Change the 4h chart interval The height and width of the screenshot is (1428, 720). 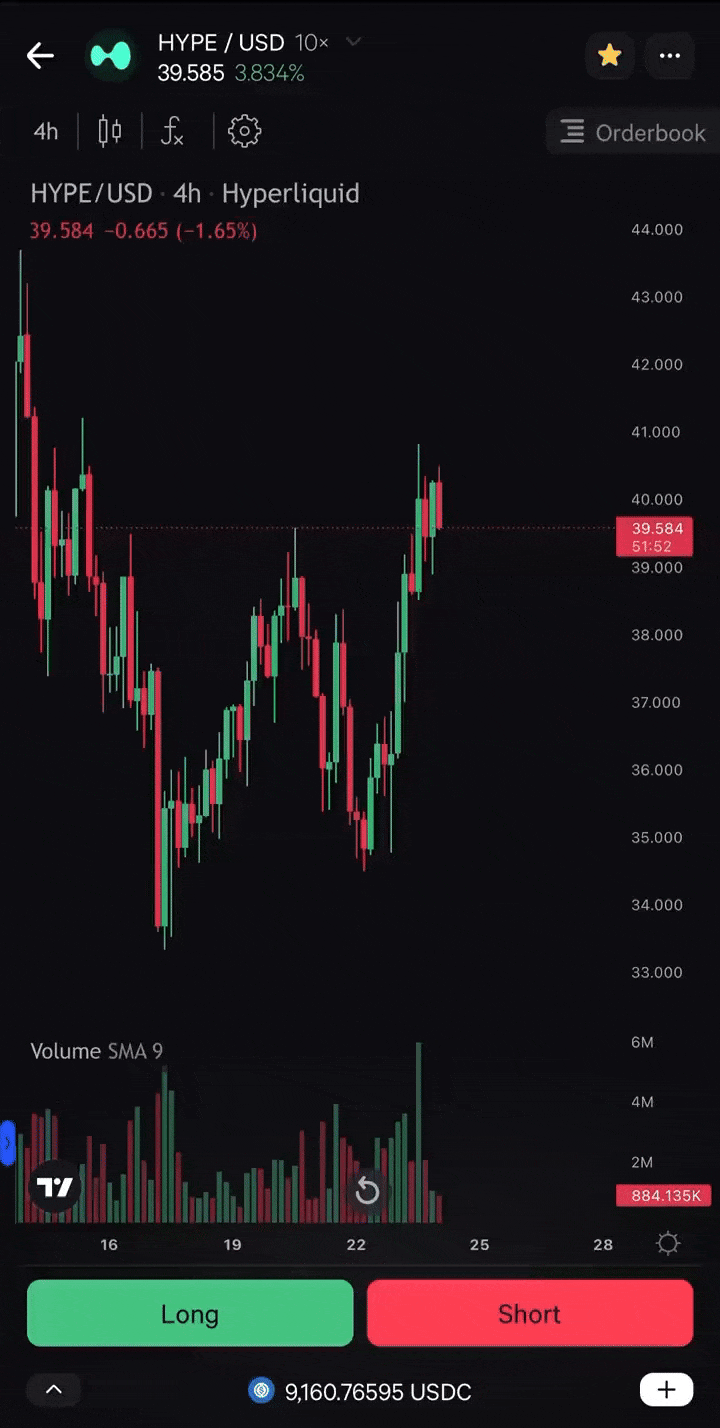(x=46, y=131)
